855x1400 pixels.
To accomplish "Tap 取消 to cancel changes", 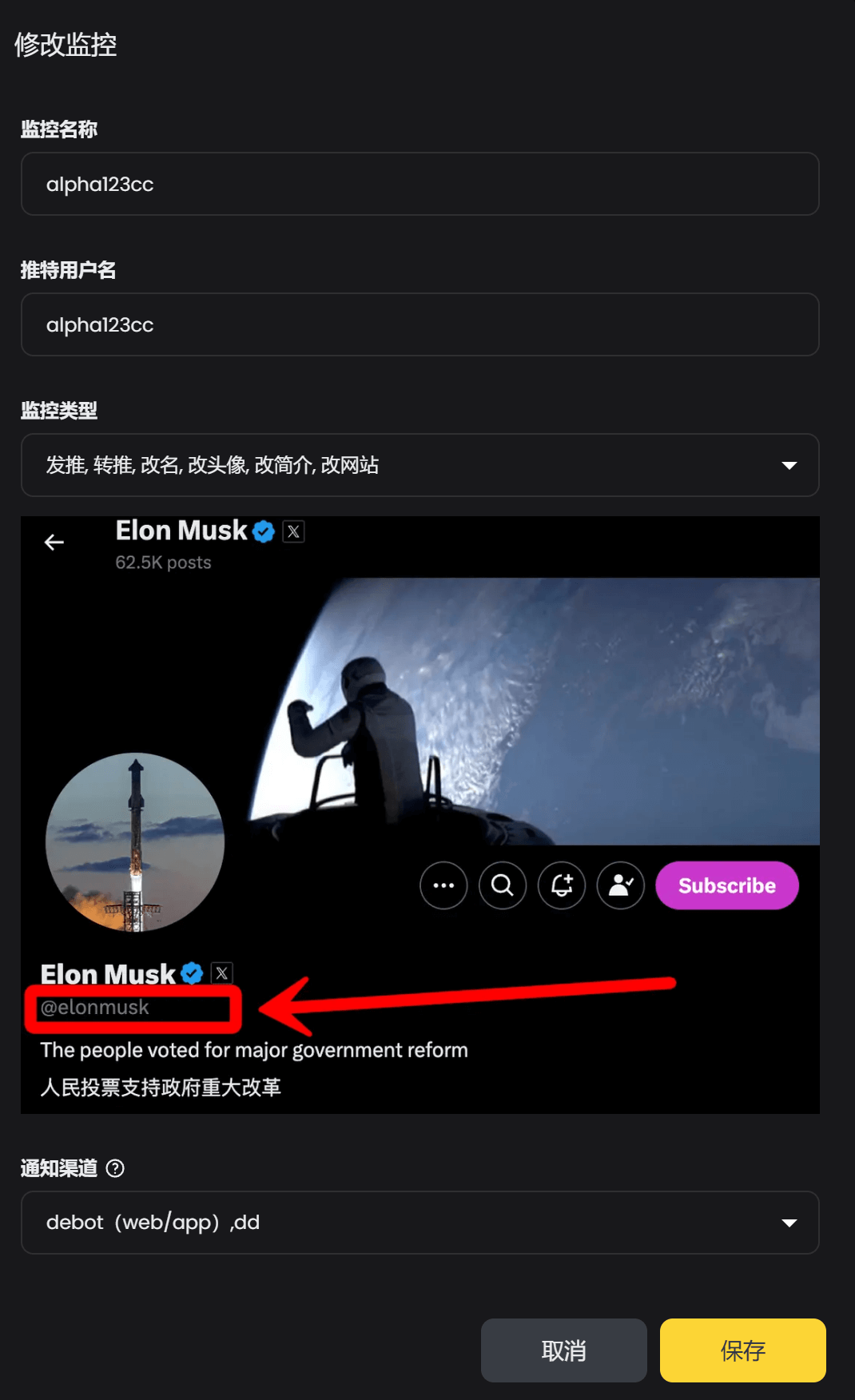I will pos(563,1350).
